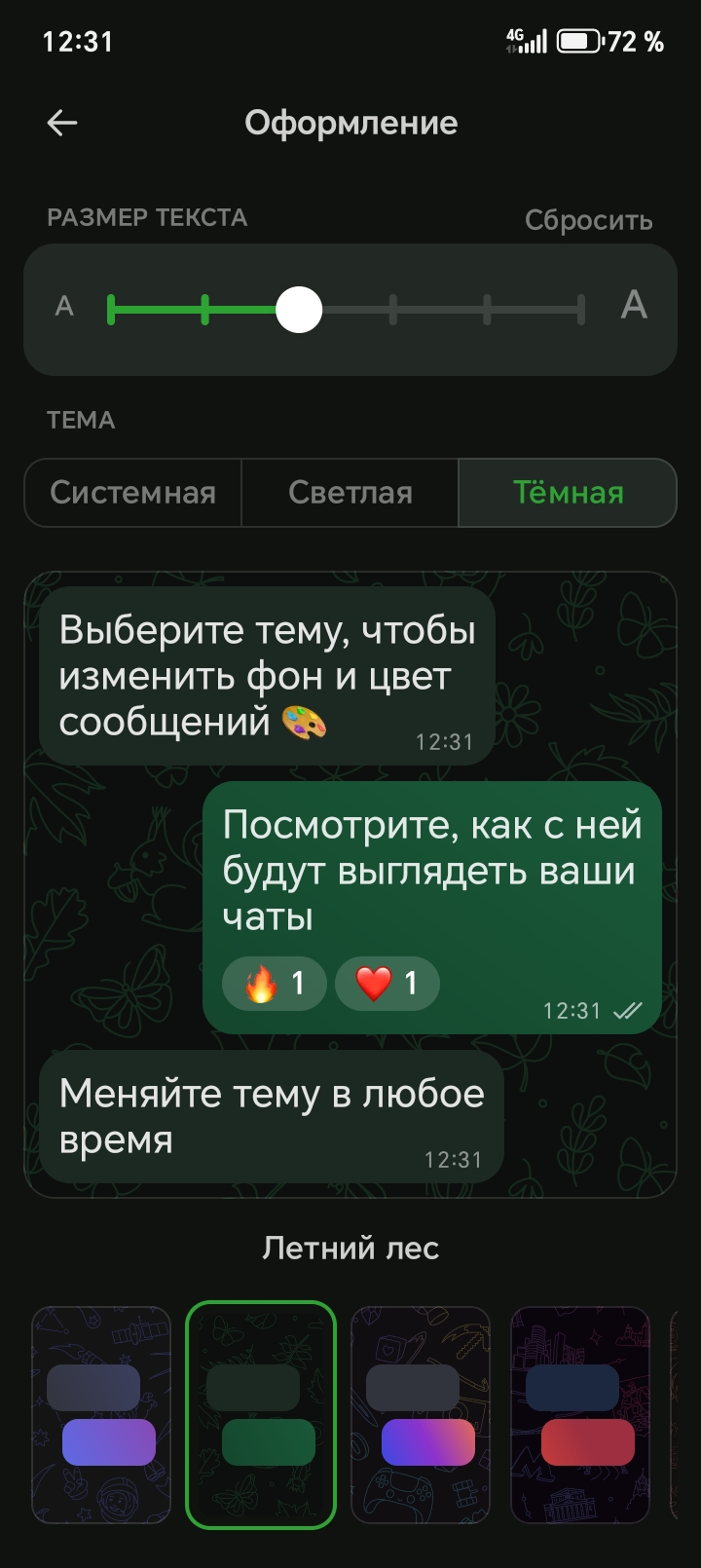The image size is (701, 1568).
Task: Switch theme to Системная
Action: point(133,493)
